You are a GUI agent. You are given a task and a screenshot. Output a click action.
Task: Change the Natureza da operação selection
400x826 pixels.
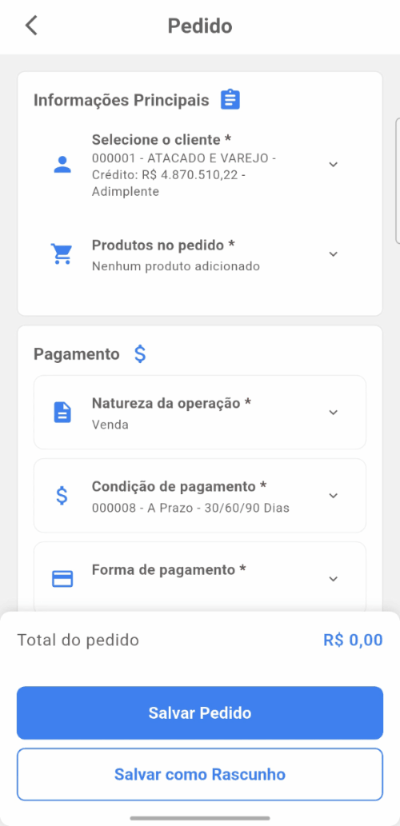tap(200, 412)
